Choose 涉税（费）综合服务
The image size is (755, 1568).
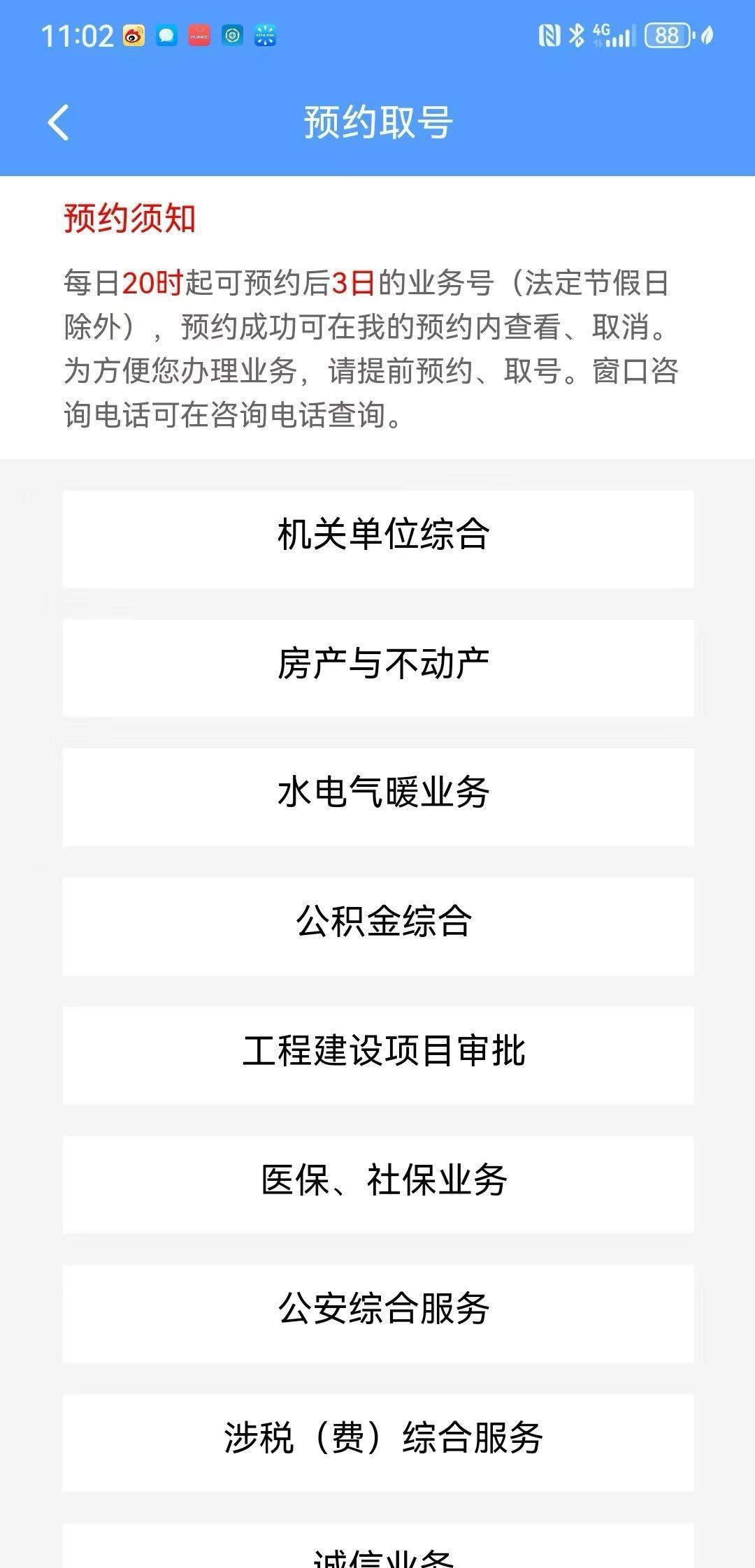(x=378, y=1443)
